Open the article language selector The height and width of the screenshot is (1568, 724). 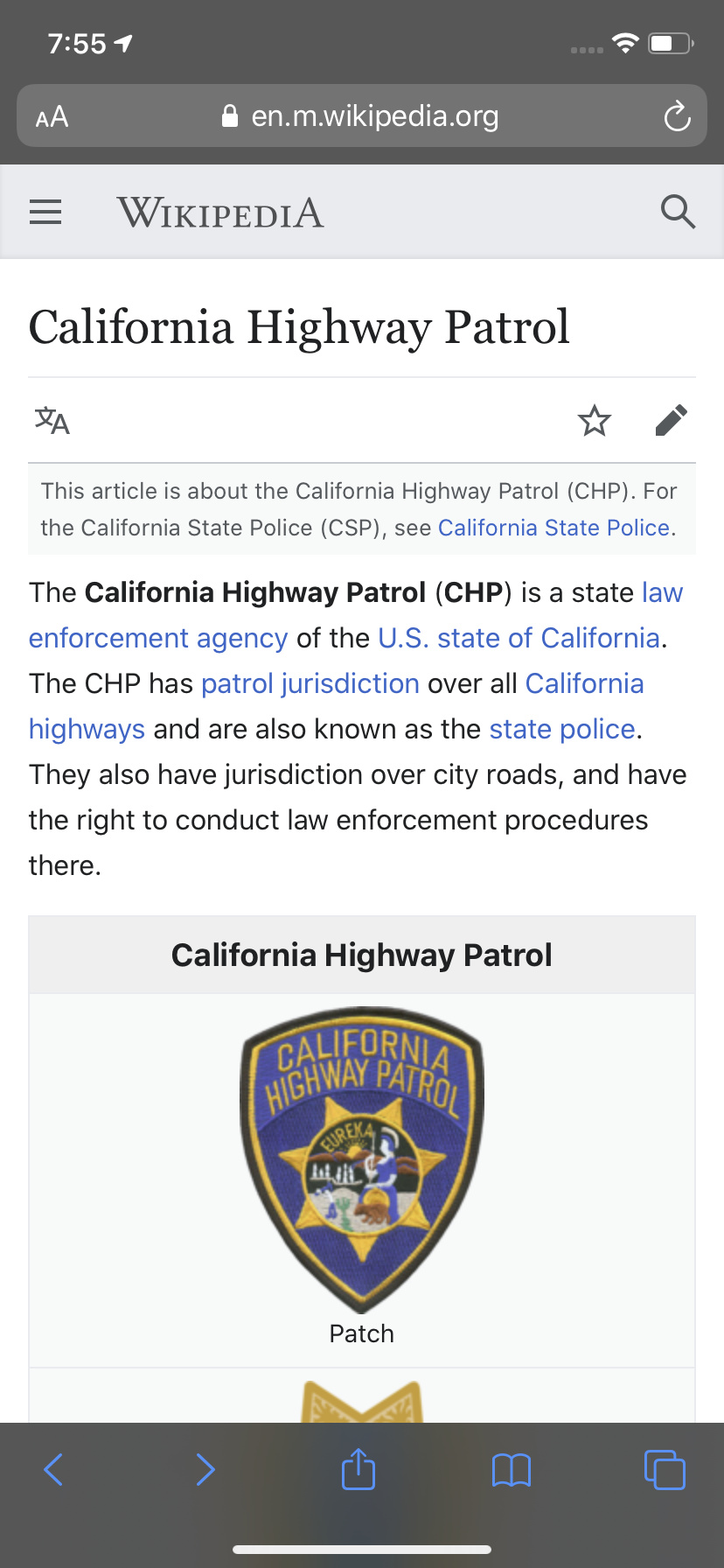coord(52,421)
